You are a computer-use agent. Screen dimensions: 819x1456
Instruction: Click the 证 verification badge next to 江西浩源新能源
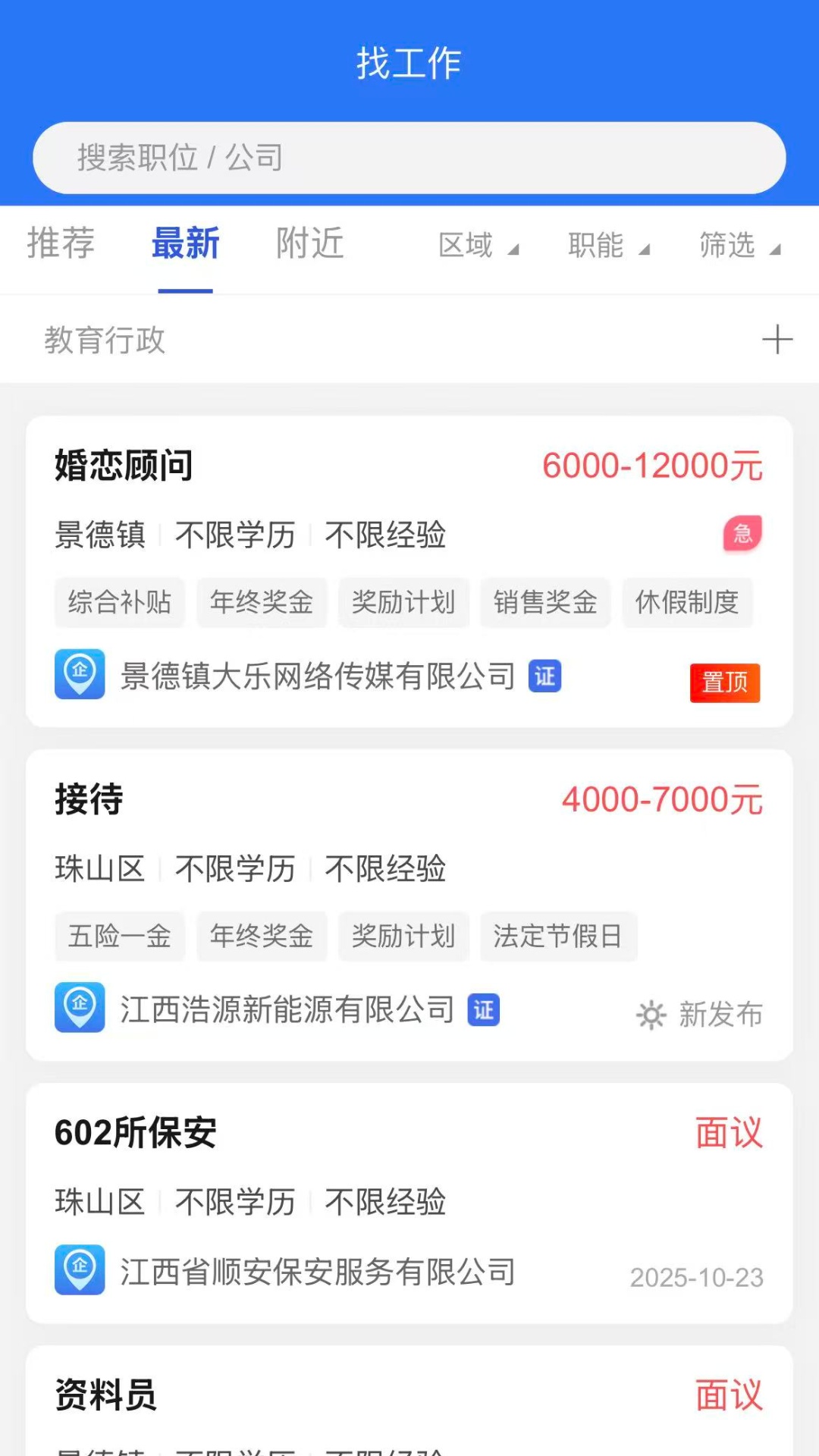[484, 1009]
